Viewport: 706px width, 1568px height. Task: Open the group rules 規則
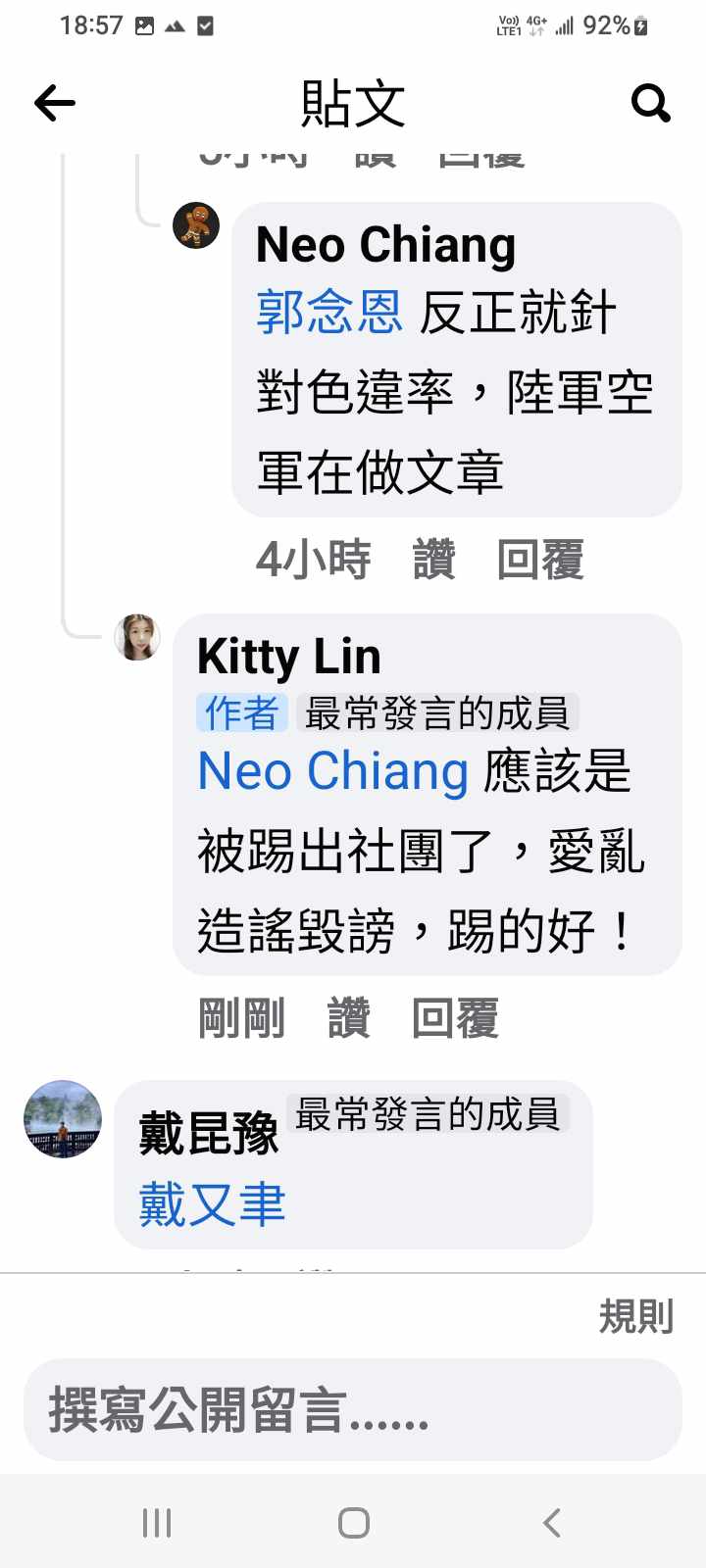(635, 1316)
